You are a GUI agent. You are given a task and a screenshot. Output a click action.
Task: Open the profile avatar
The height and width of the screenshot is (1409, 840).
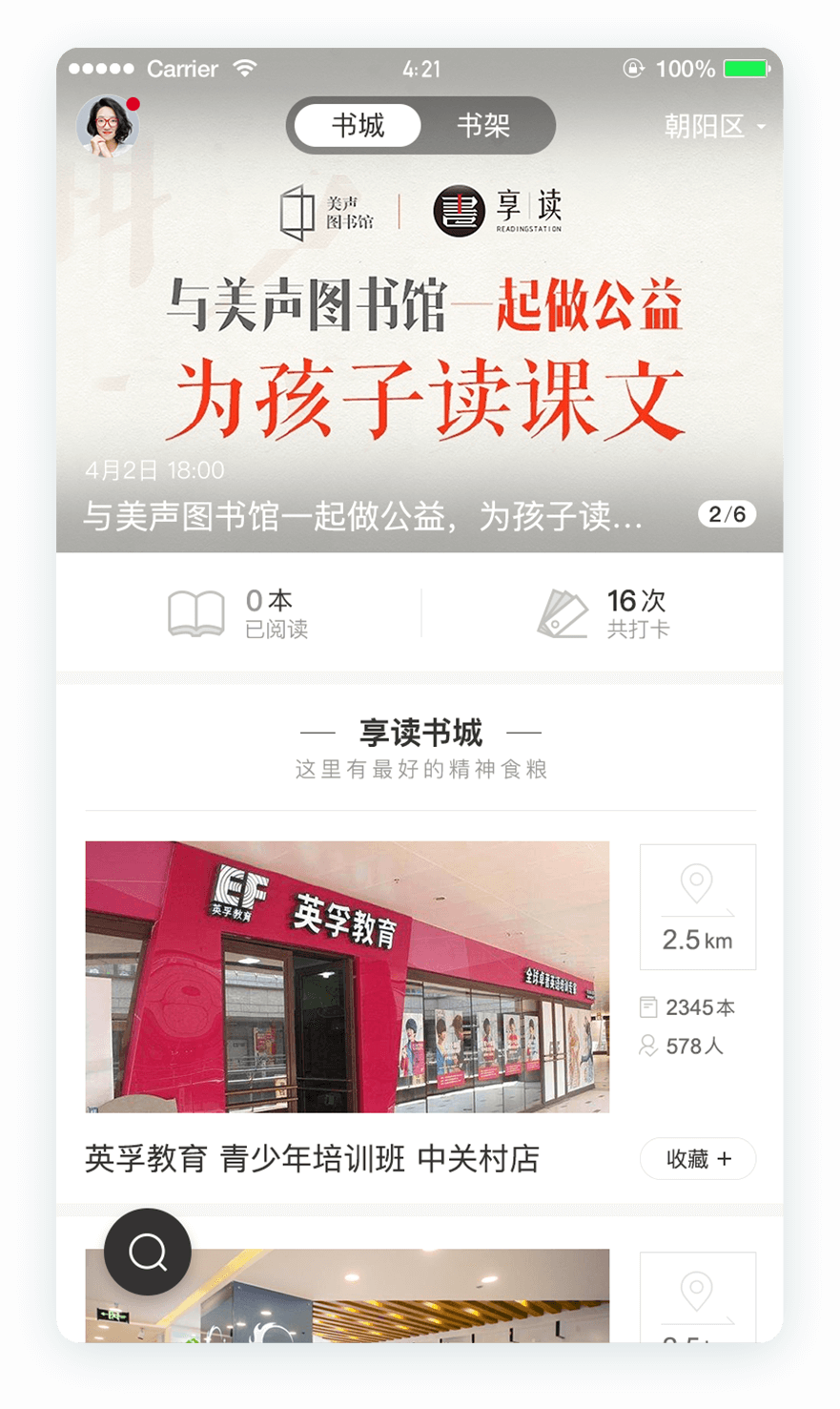108,126
